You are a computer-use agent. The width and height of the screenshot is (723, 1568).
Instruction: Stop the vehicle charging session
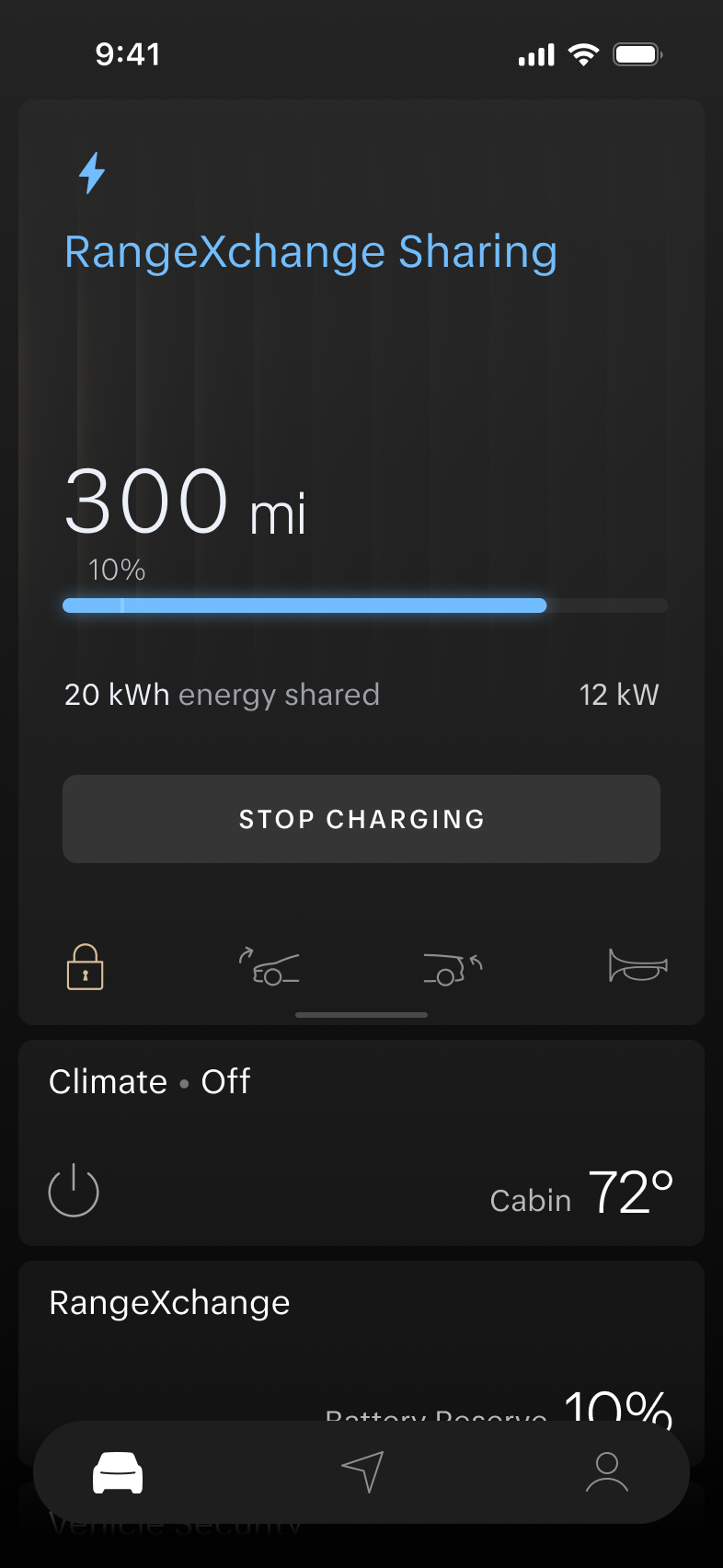[x=361, y=819]
